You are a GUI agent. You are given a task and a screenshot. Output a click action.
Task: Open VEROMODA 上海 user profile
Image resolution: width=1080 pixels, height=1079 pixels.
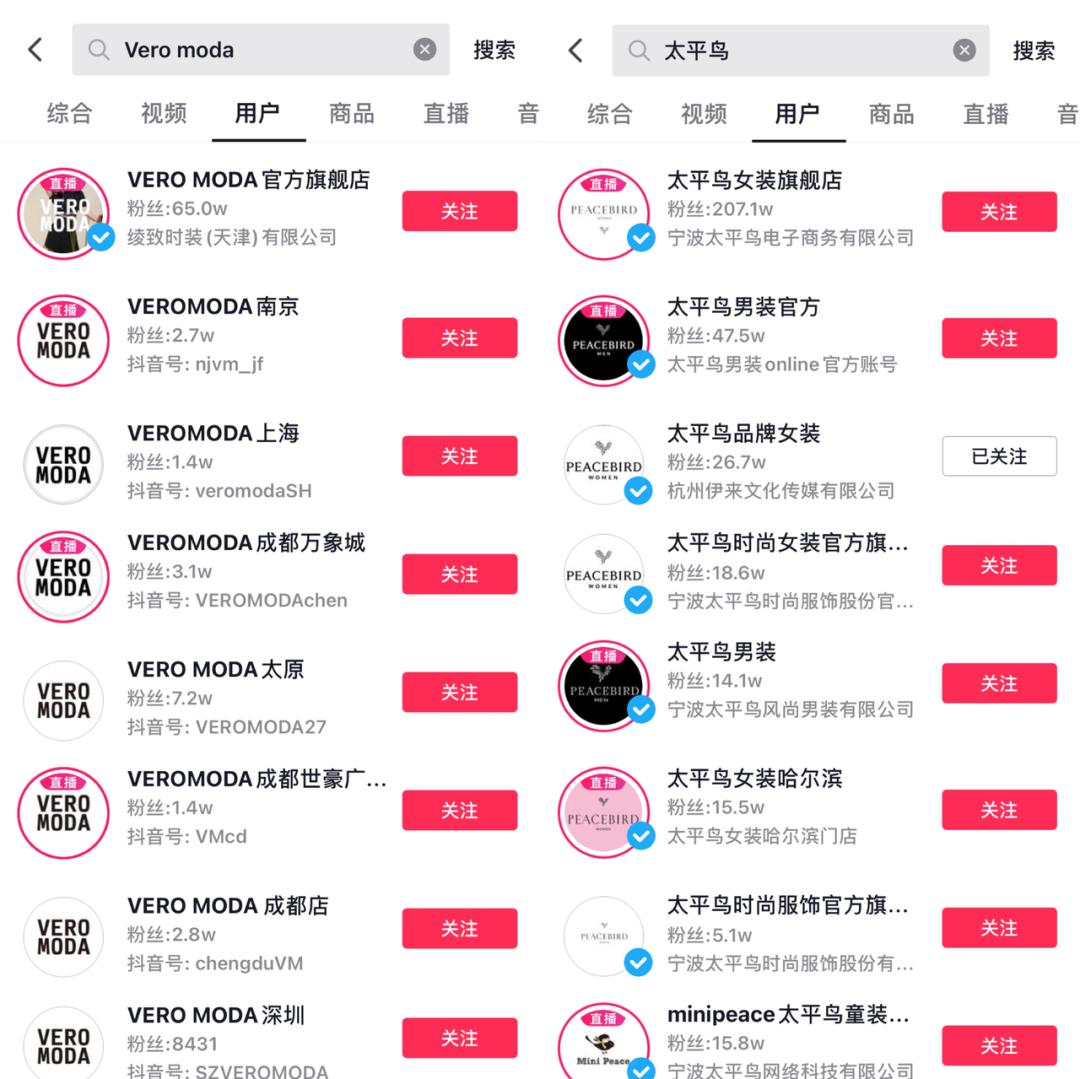[x=212, y=434]
